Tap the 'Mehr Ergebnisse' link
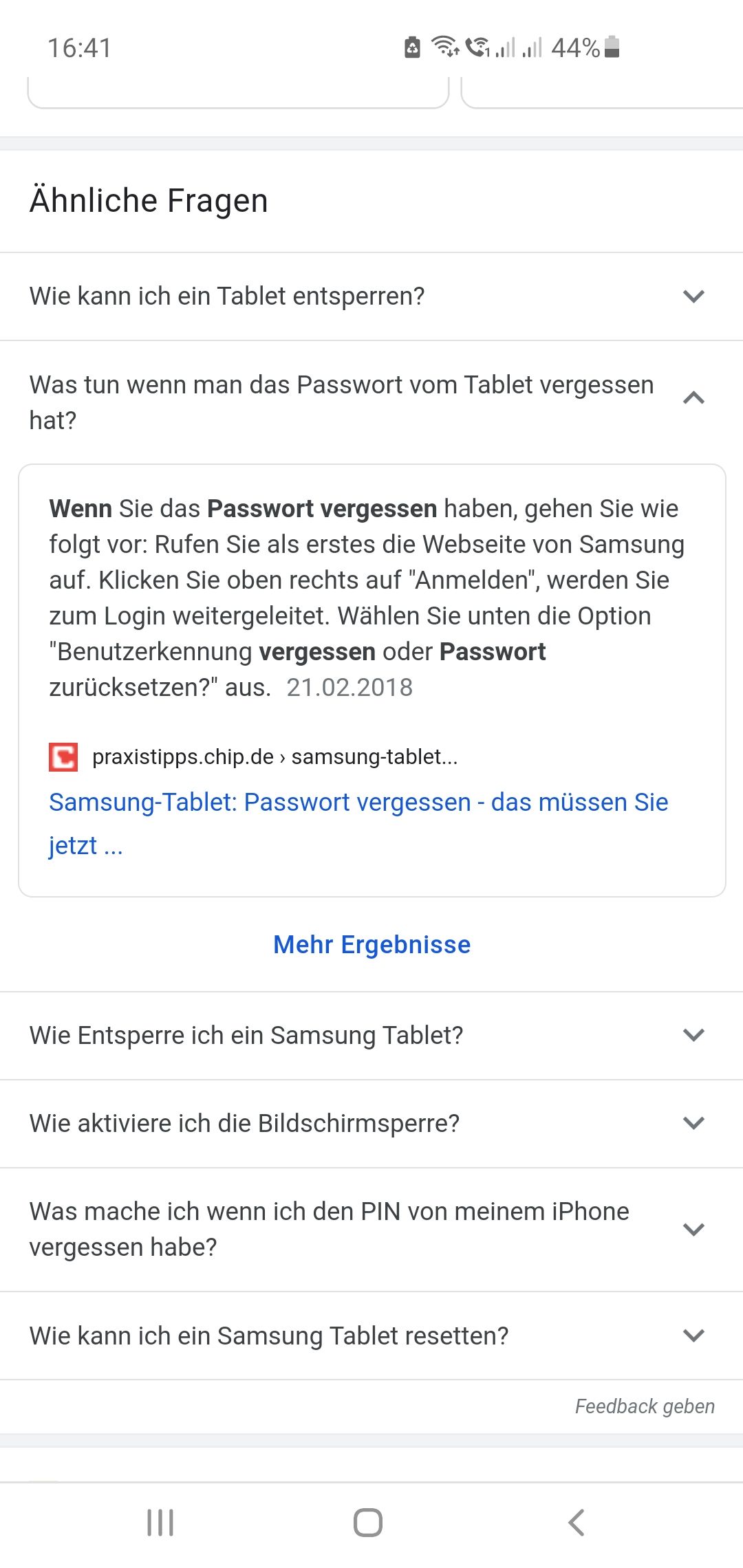The image size is (743, 1568). pyautogui.click(x=371, y=945)
